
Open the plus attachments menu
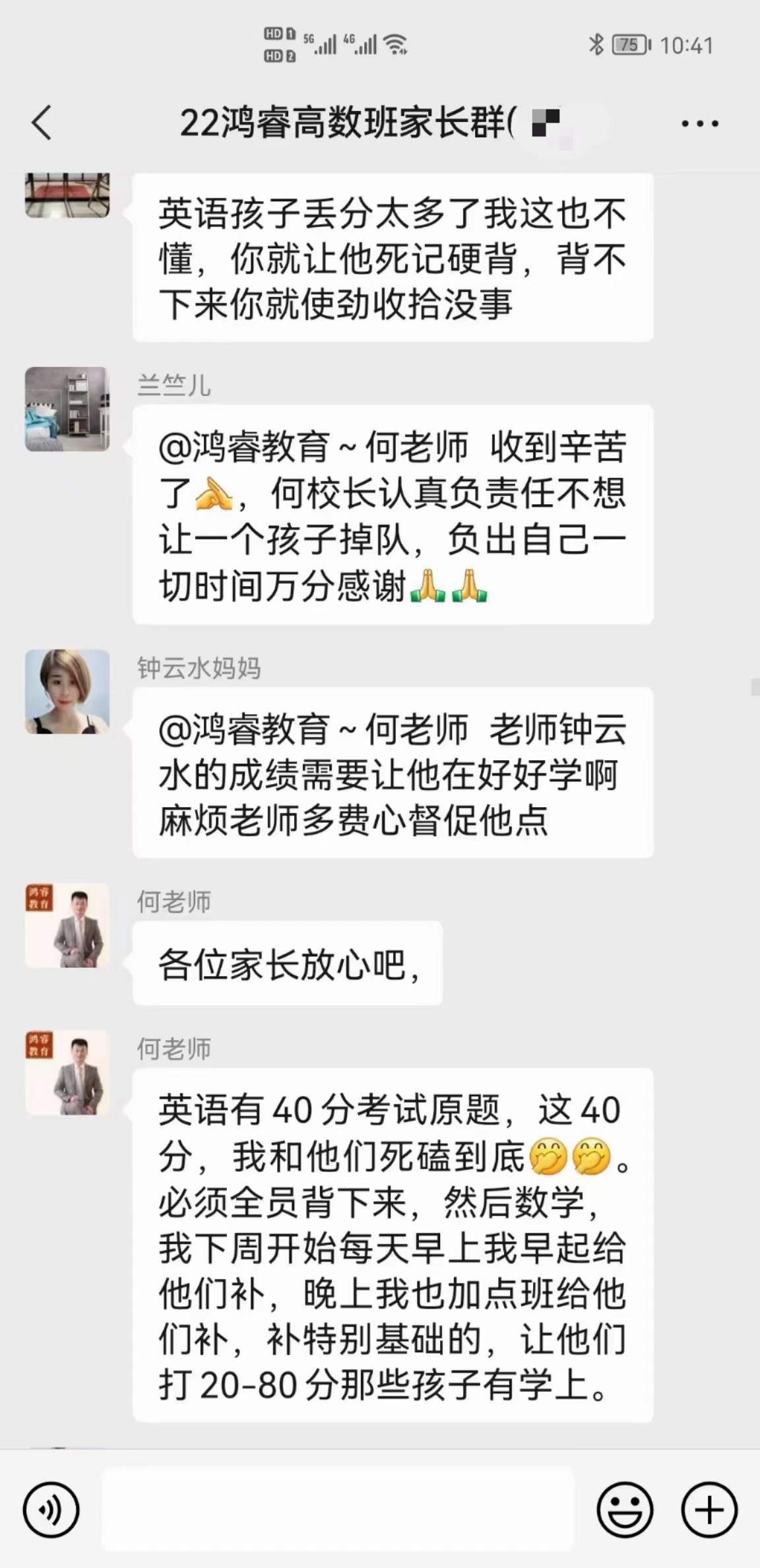pos(709,1510)
